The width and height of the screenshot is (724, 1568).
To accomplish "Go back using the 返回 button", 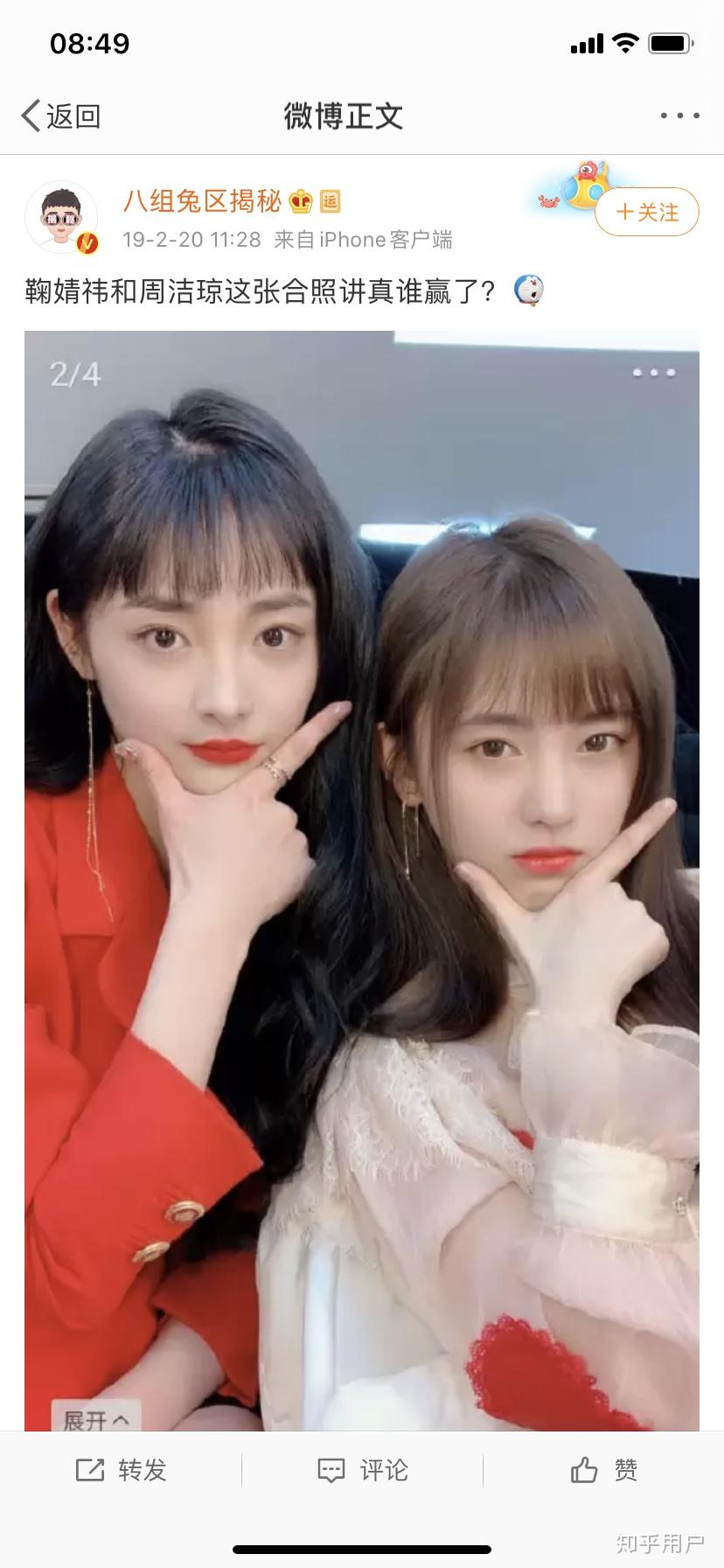I will (x=61, y=115).
